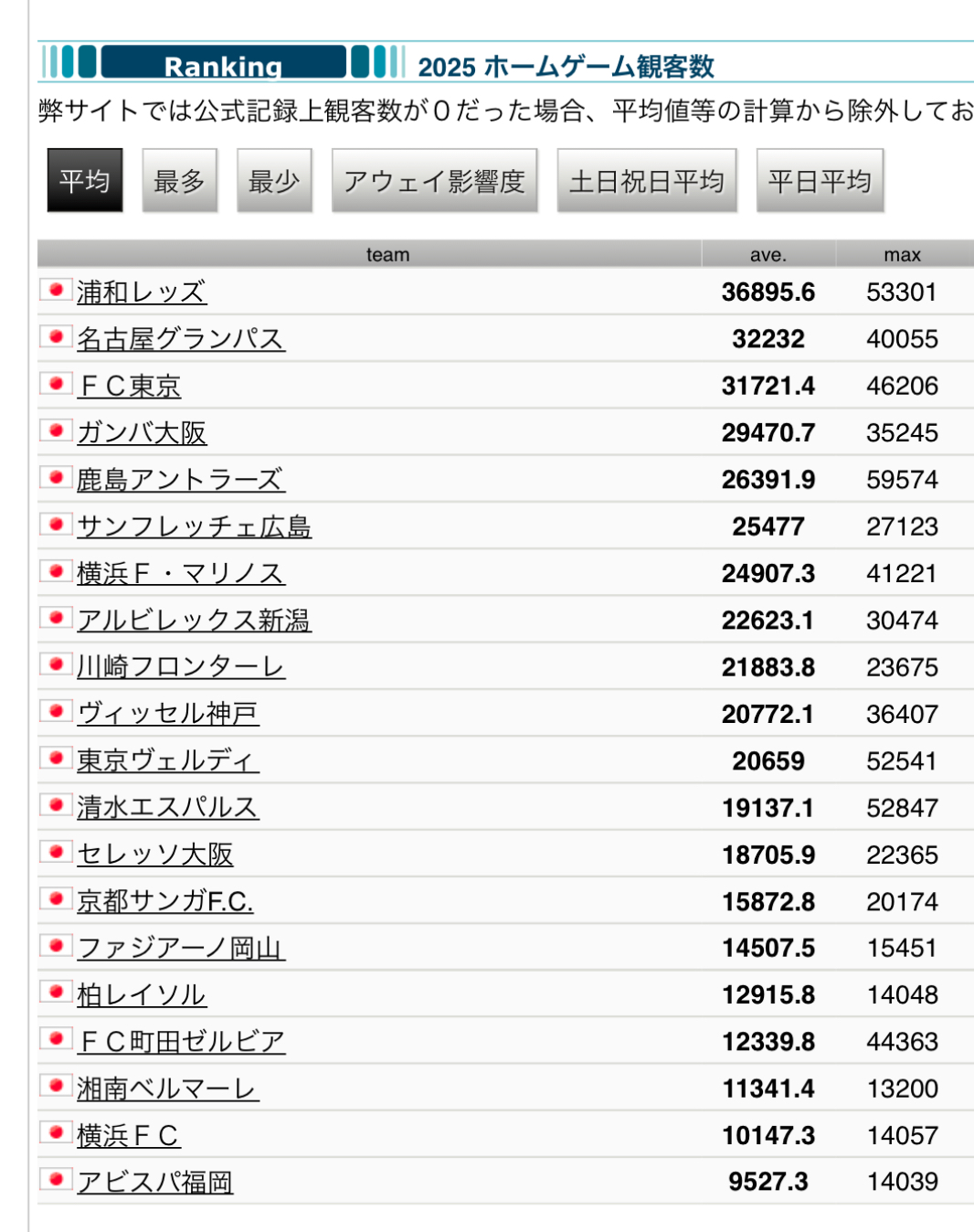Open the 京都サンガF.C. team link
This screenshot has height=1232, width=974.
[x=165, y=901]
